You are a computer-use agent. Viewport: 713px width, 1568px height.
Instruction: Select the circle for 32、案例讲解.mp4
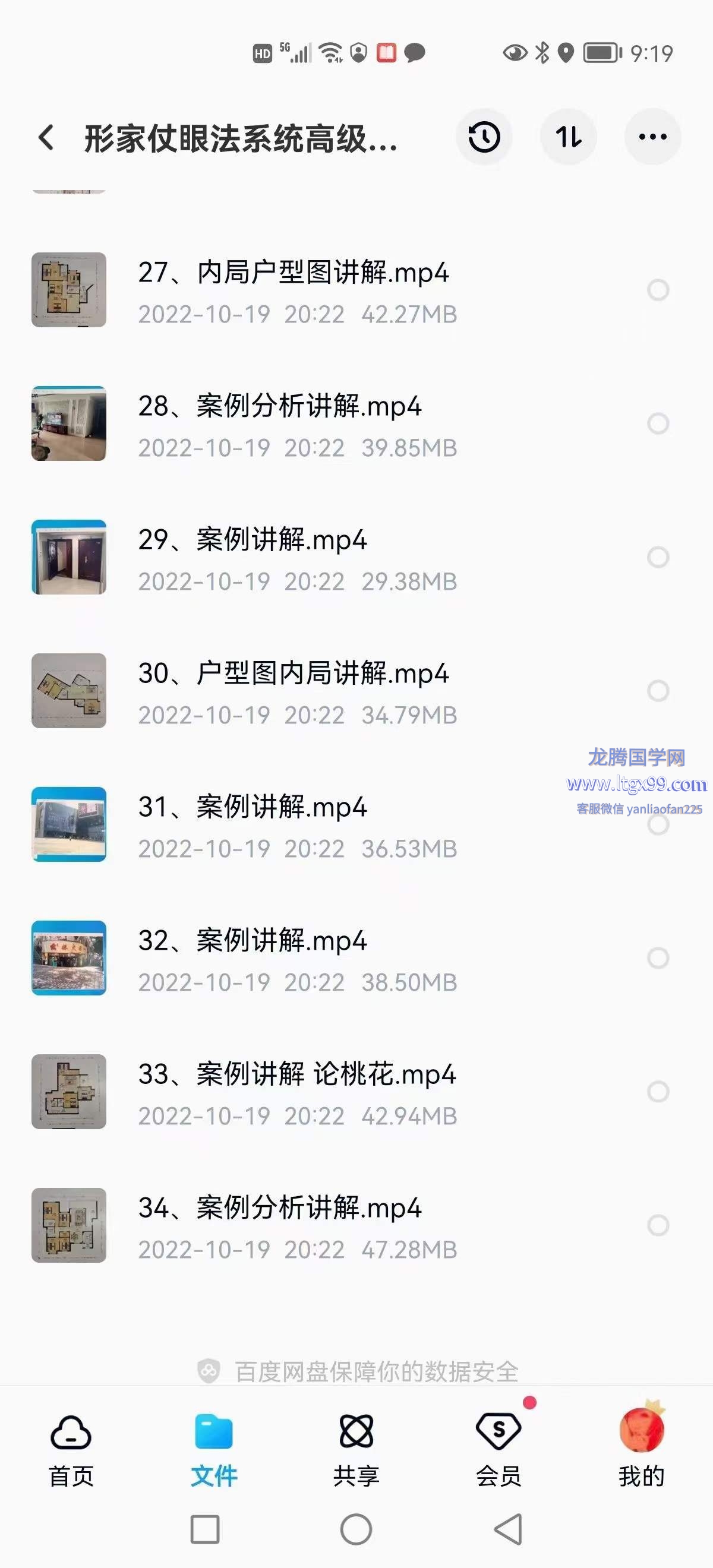pyautogui.click(x=658, y=958)
